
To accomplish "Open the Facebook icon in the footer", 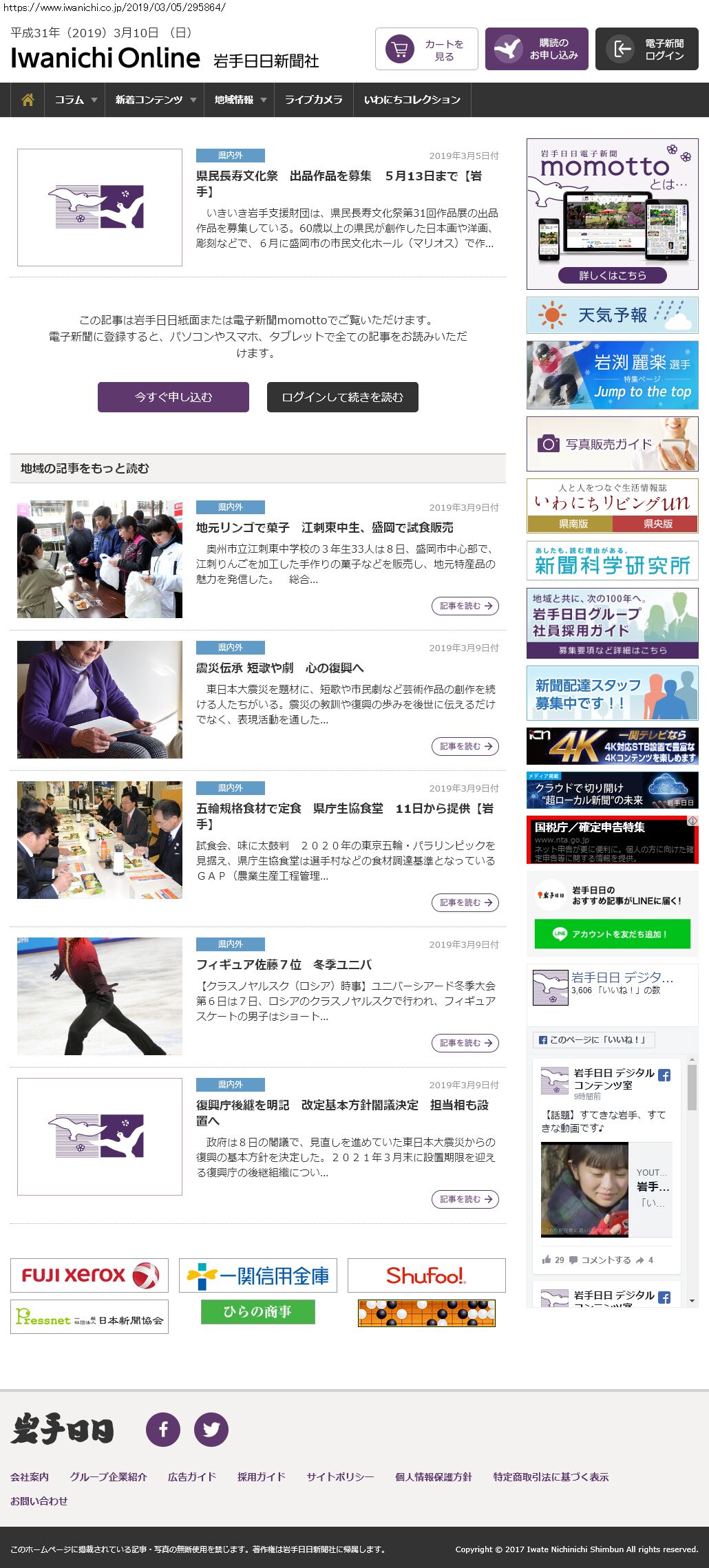I will 163,1429.
